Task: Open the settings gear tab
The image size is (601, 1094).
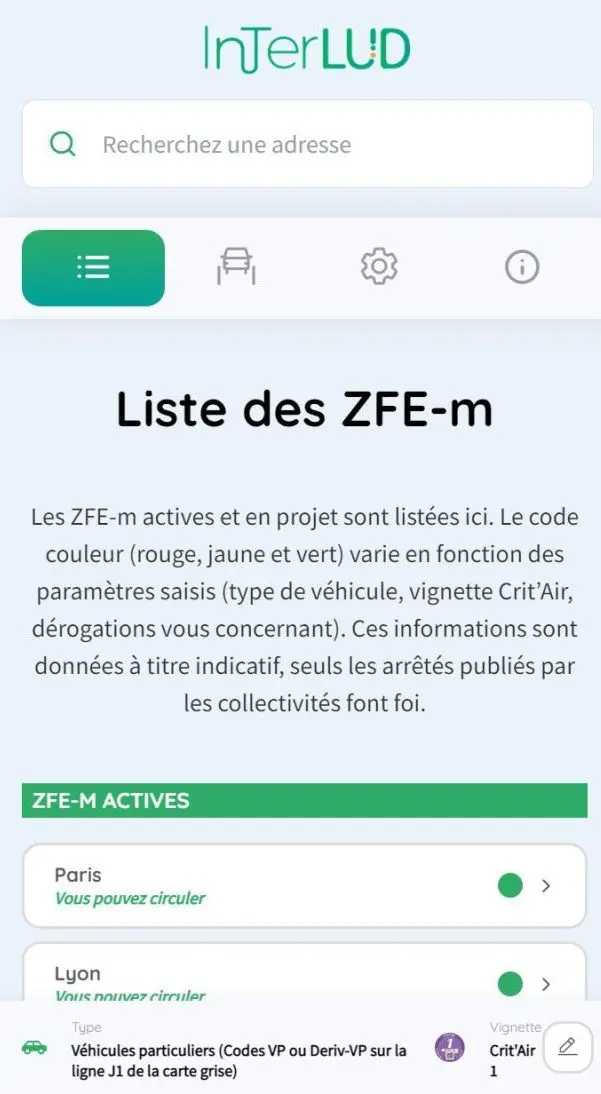Action: (x=379, y=267)
